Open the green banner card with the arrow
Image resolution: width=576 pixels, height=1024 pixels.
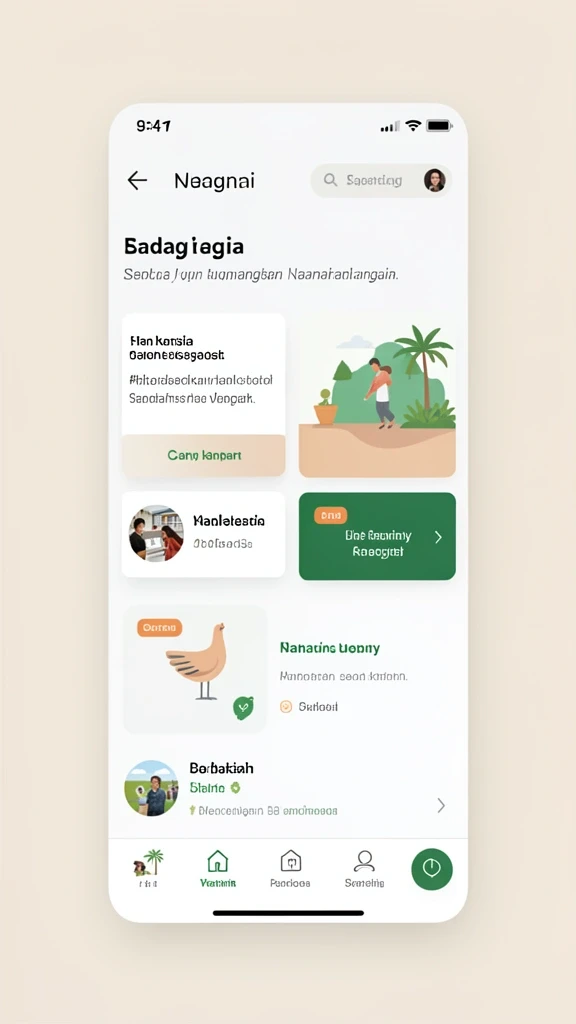(377, 536)
